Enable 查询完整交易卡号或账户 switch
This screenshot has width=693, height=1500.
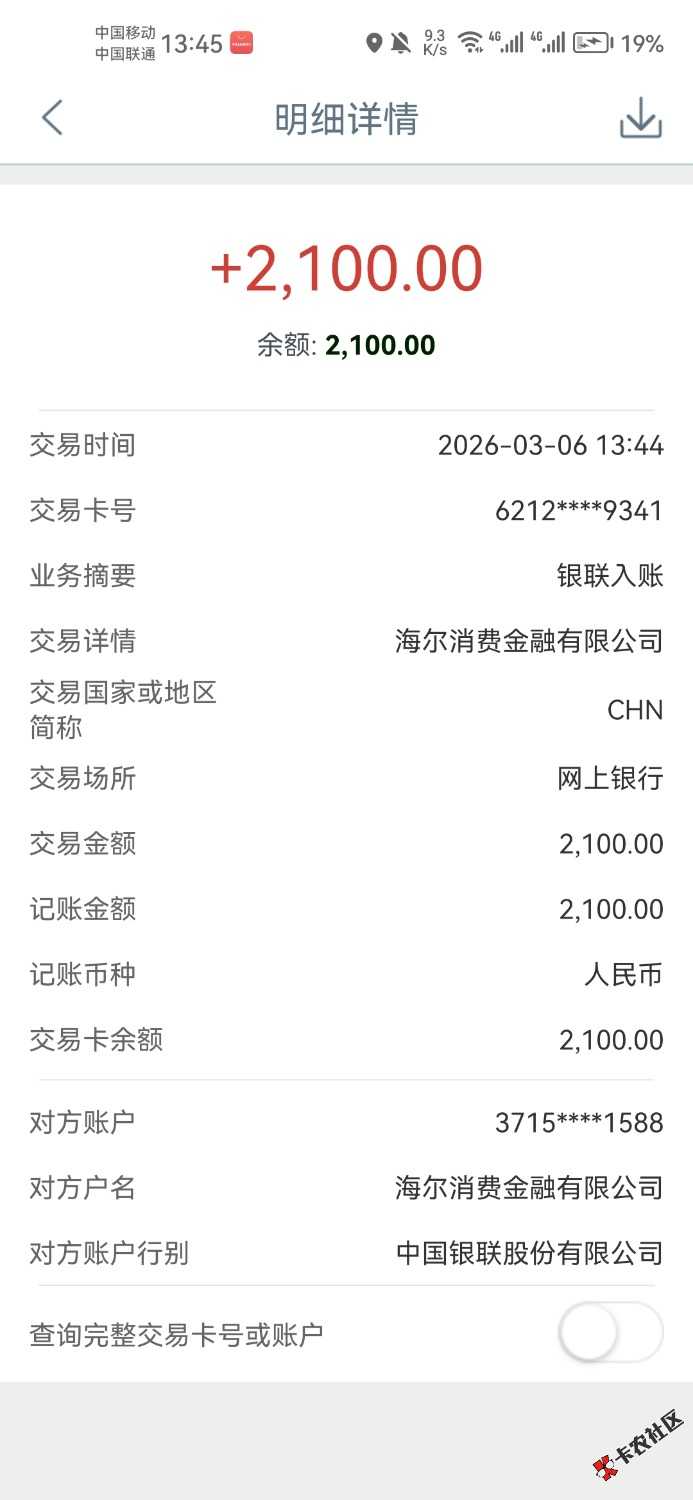[610, 1333]
